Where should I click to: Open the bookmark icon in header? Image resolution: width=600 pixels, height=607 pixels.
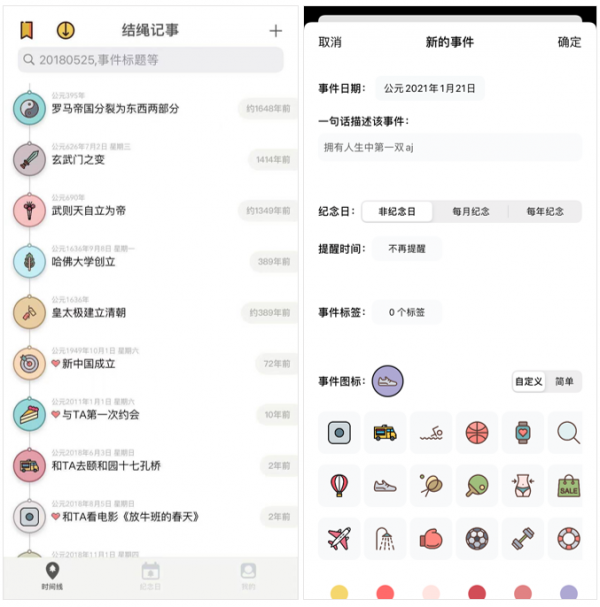pos(27,30)
